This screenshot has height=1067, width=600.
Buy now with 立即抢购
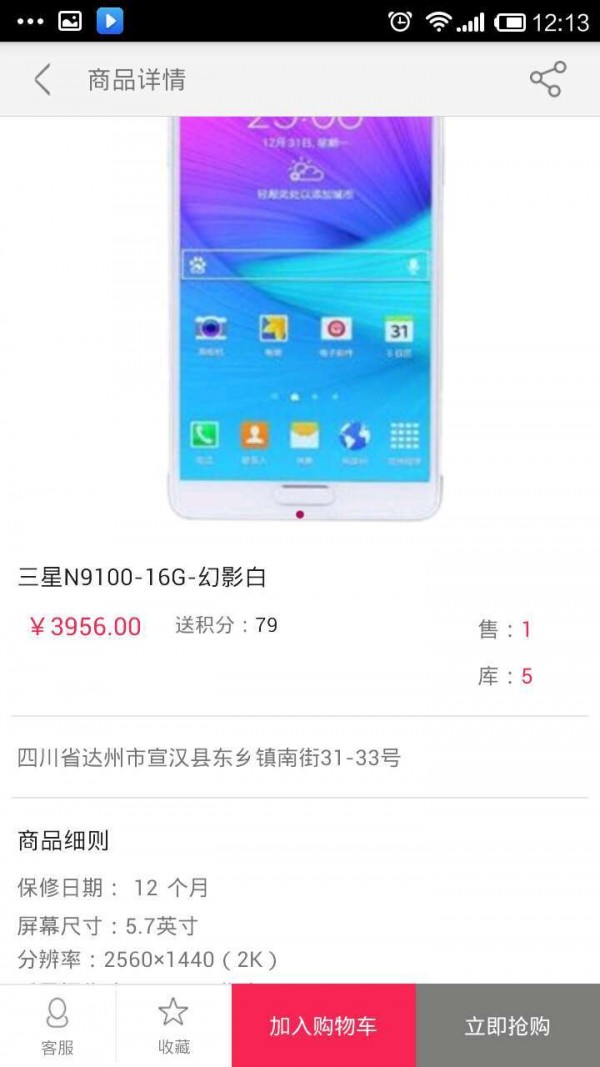pos(507,1026)
